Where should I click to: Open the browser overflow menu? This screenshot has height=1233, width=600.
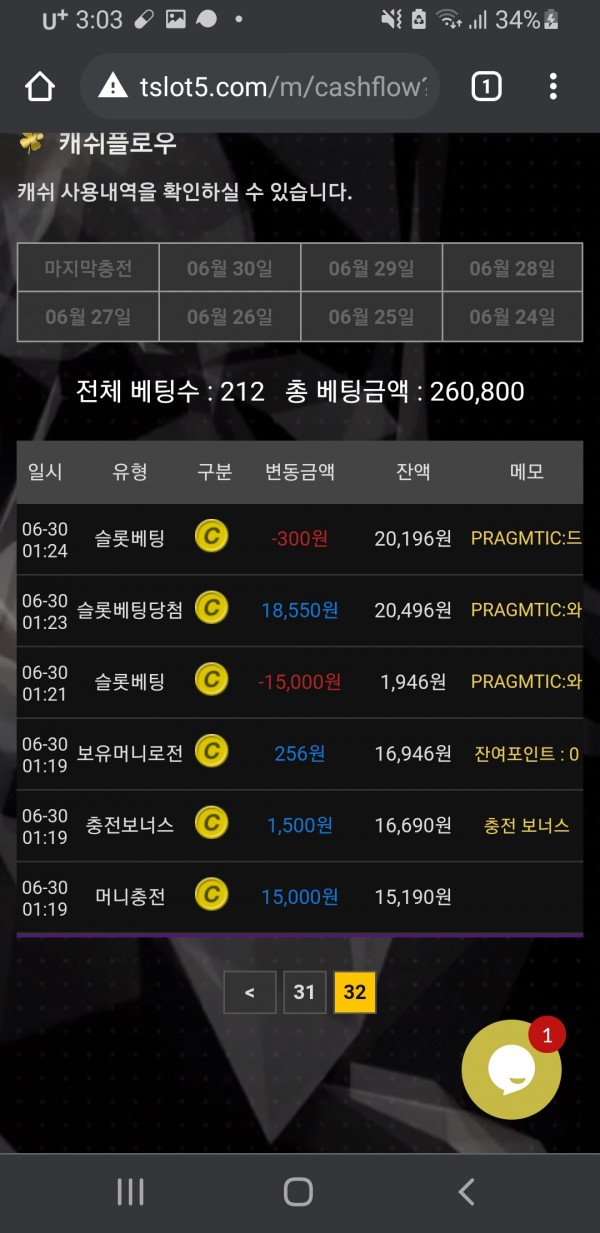[x=553, y=87]
